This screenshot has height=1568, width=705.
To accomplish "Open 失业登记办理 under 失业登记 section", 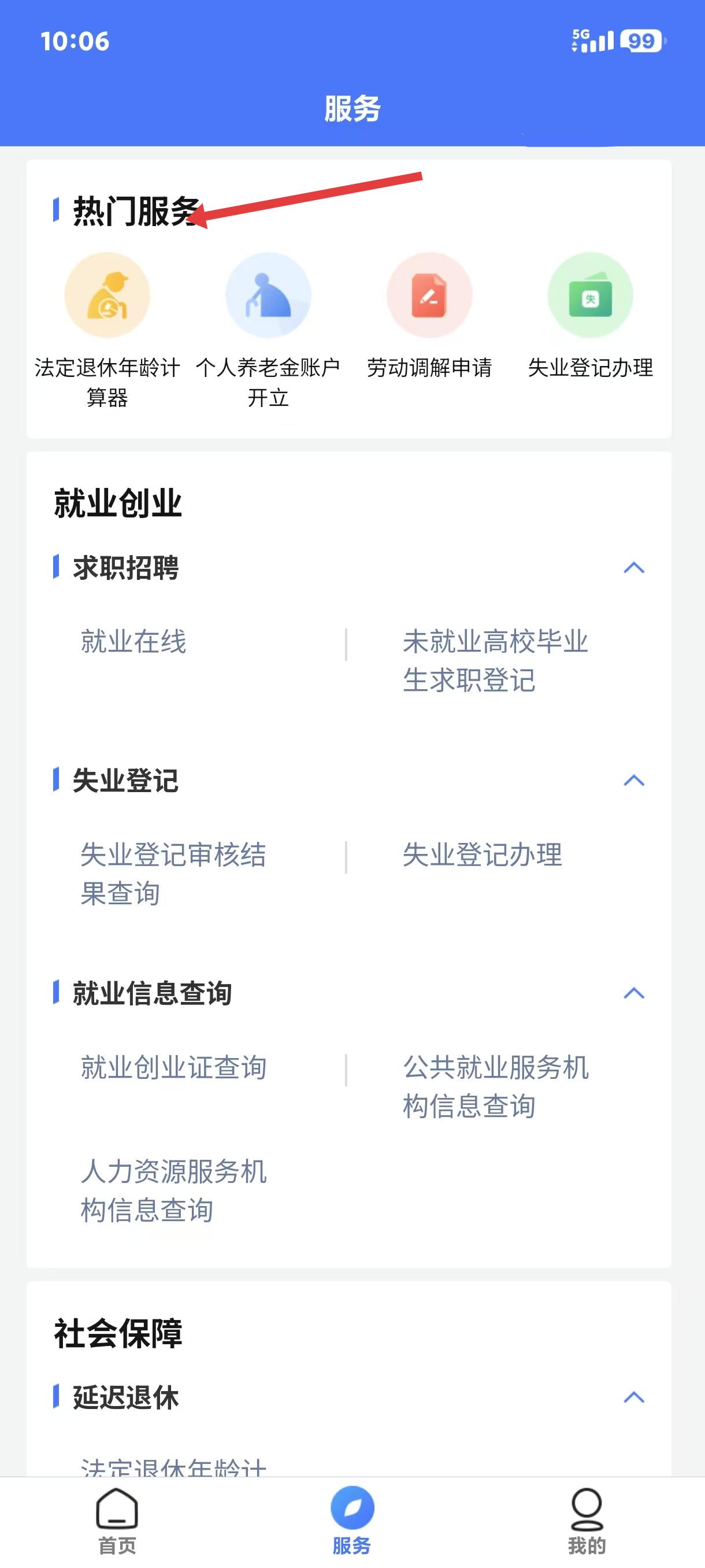I will tap(483, 855).
